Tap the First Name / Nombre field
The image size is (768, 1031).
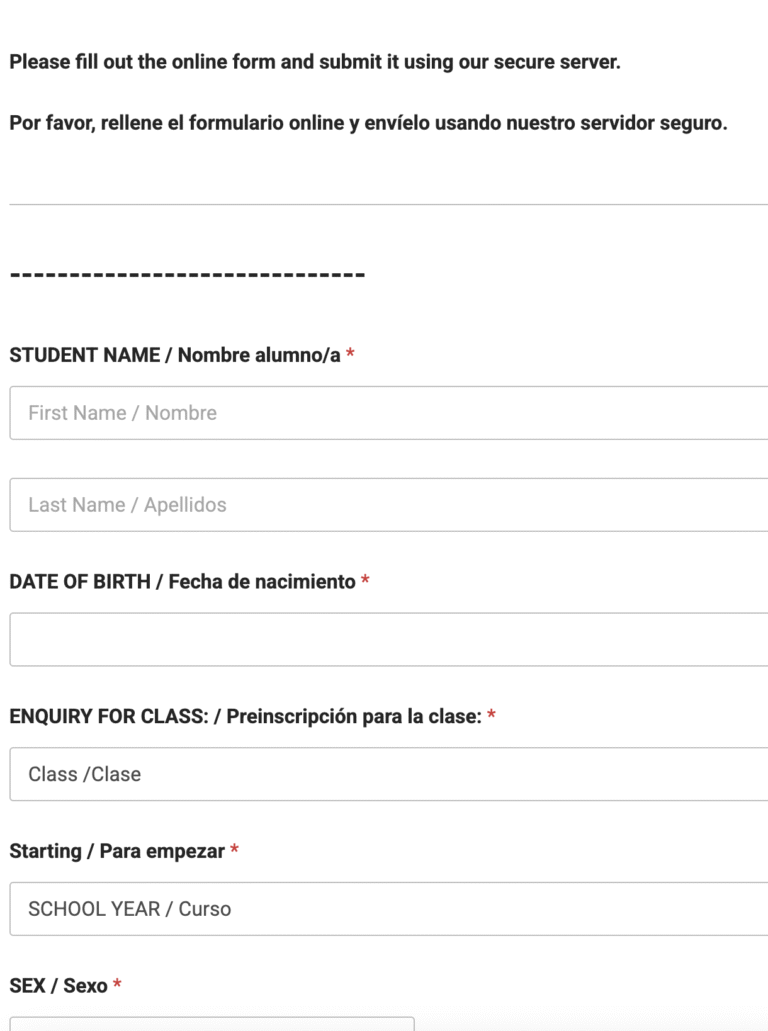coord(388,413)
